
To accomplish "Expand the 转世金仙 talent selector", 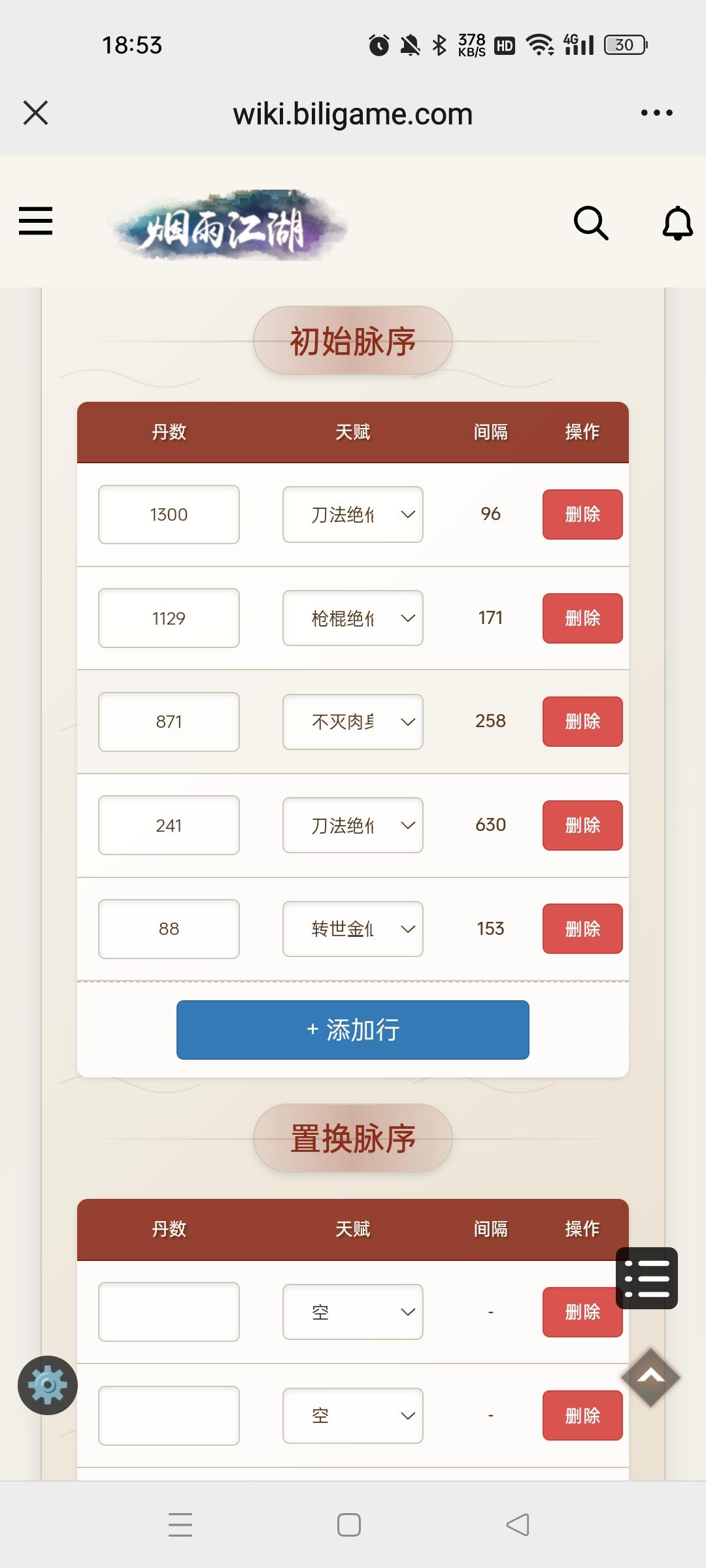I will click(x=352, y=928).
